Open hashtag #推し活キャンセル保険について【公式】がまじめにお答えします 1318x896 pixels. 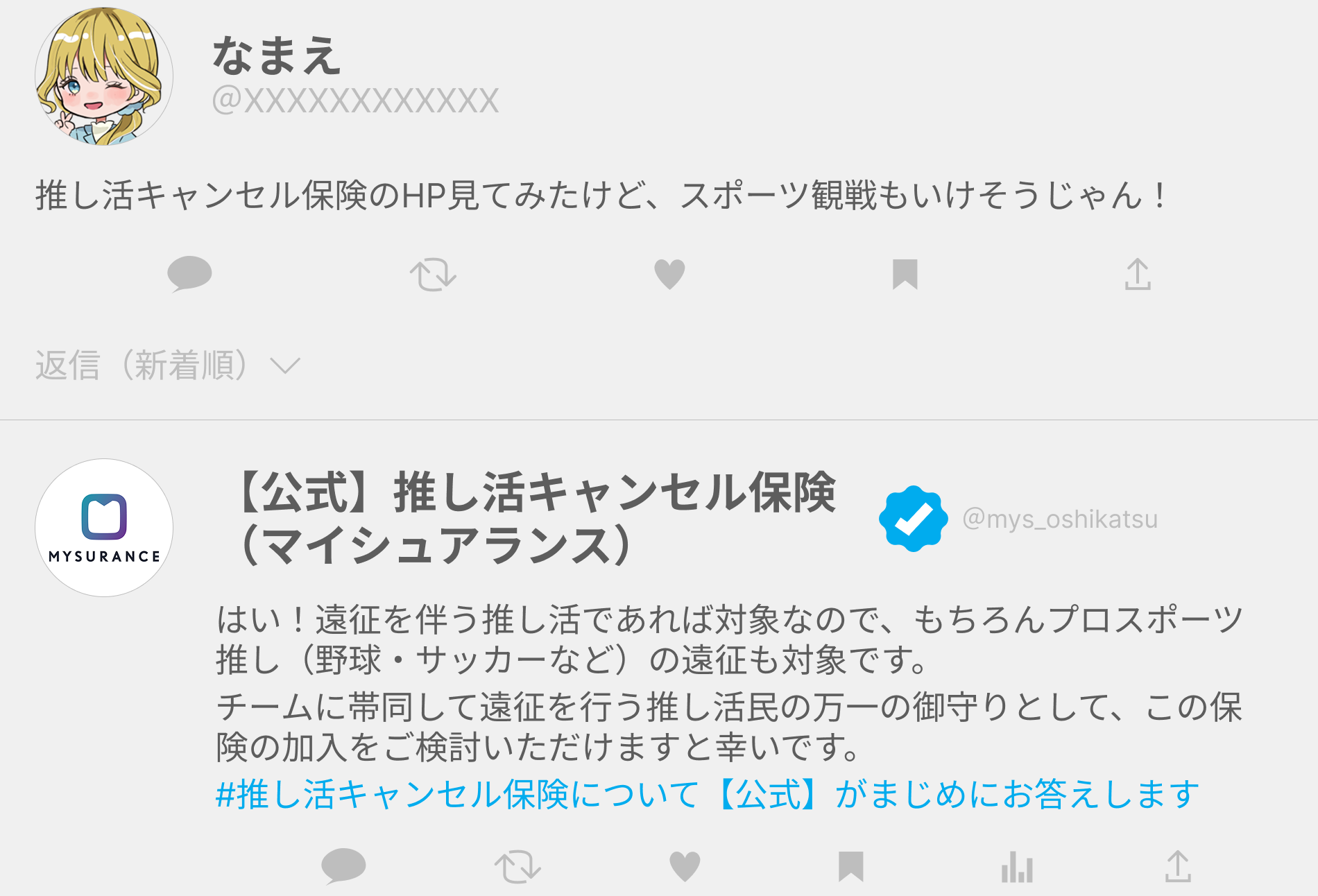707,794
